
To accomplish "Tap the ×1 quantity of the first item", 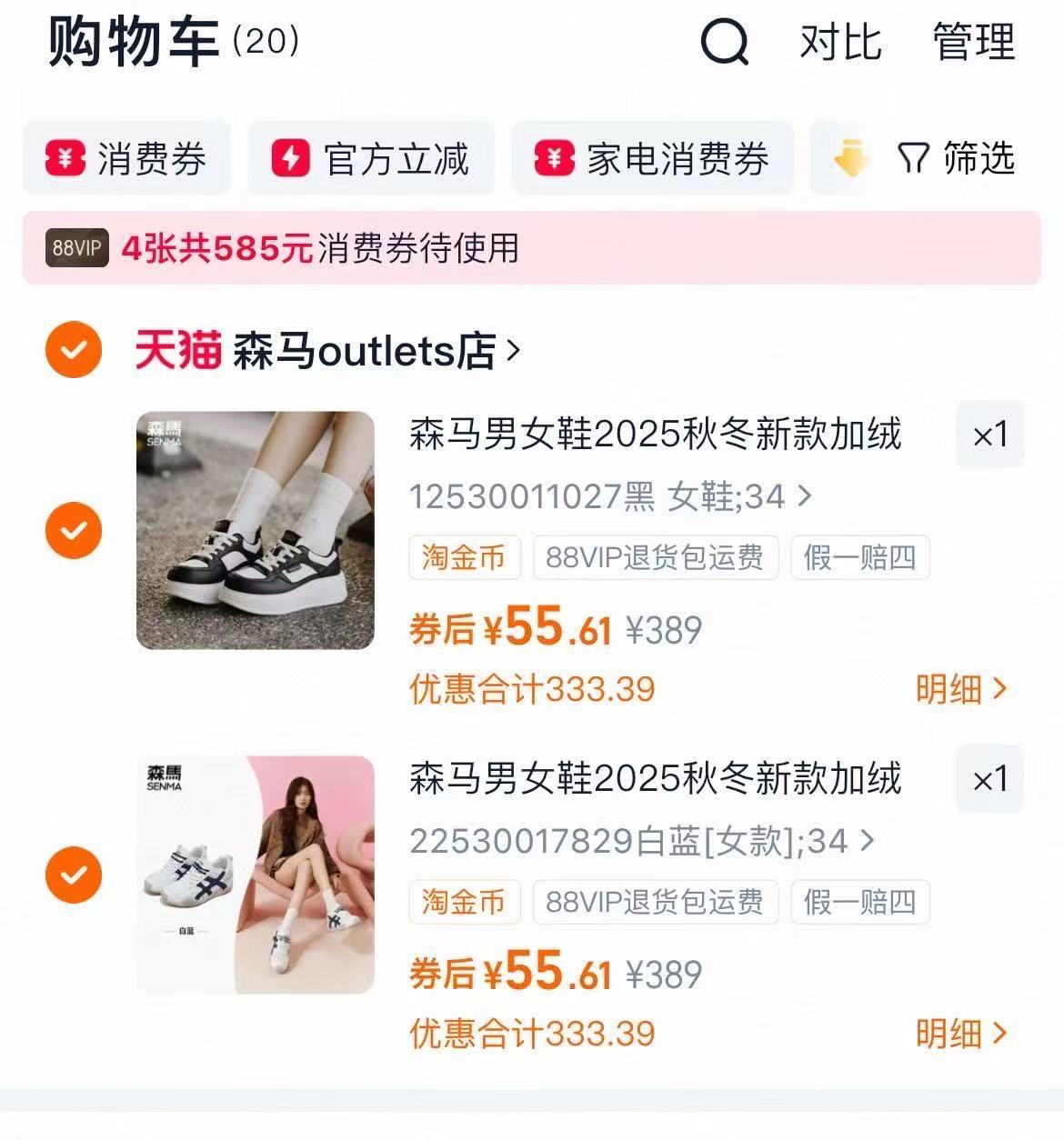I will pos(990,435).
